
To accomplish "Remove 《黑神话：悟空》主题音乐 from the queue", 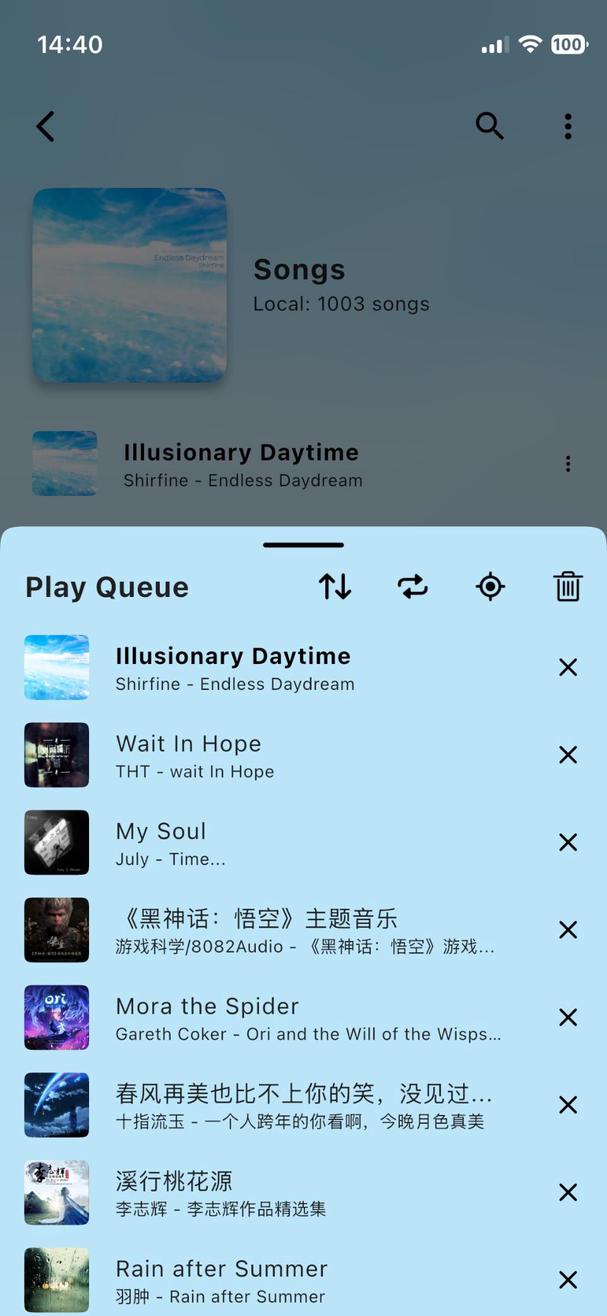I will pos(567,930).
